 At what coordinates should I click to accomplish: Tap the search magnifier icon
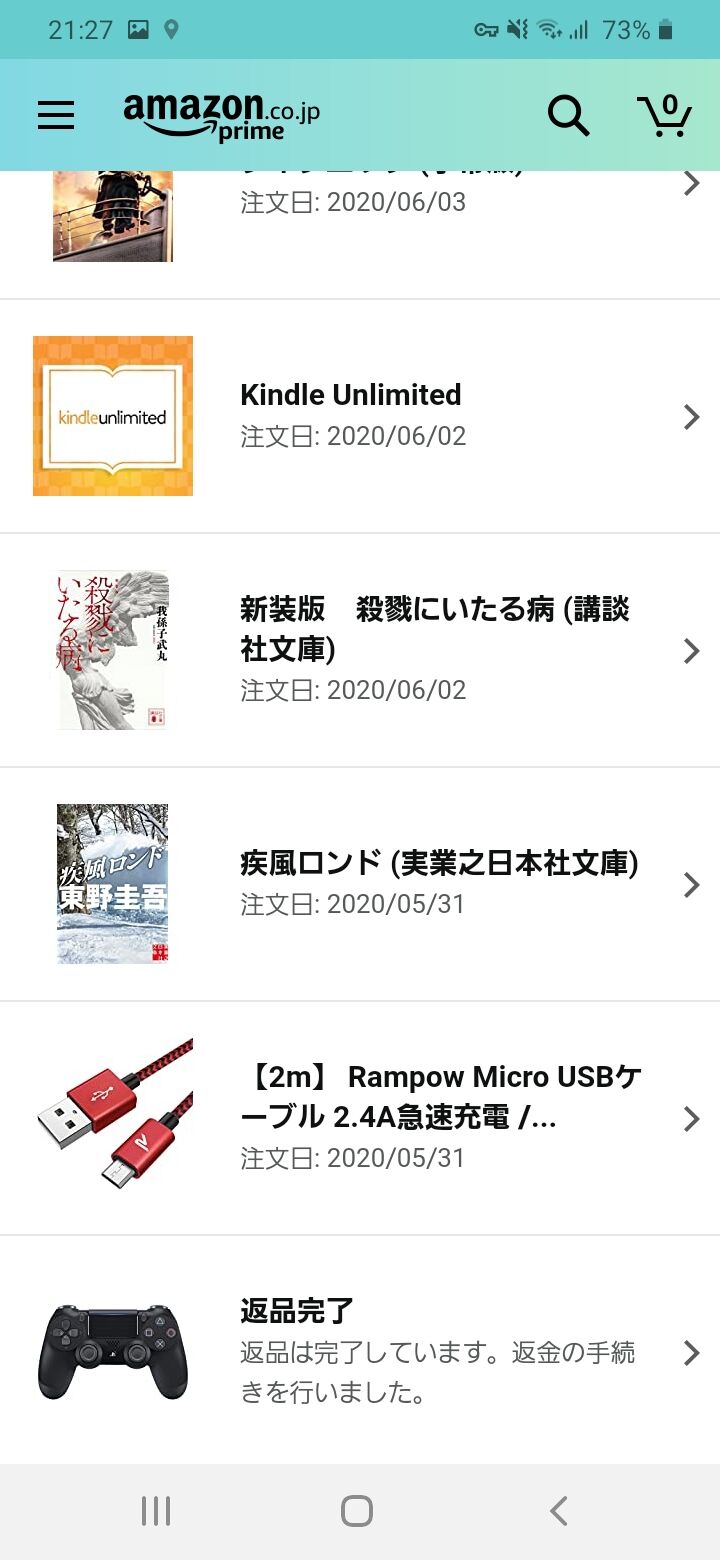tap(568, 115)
